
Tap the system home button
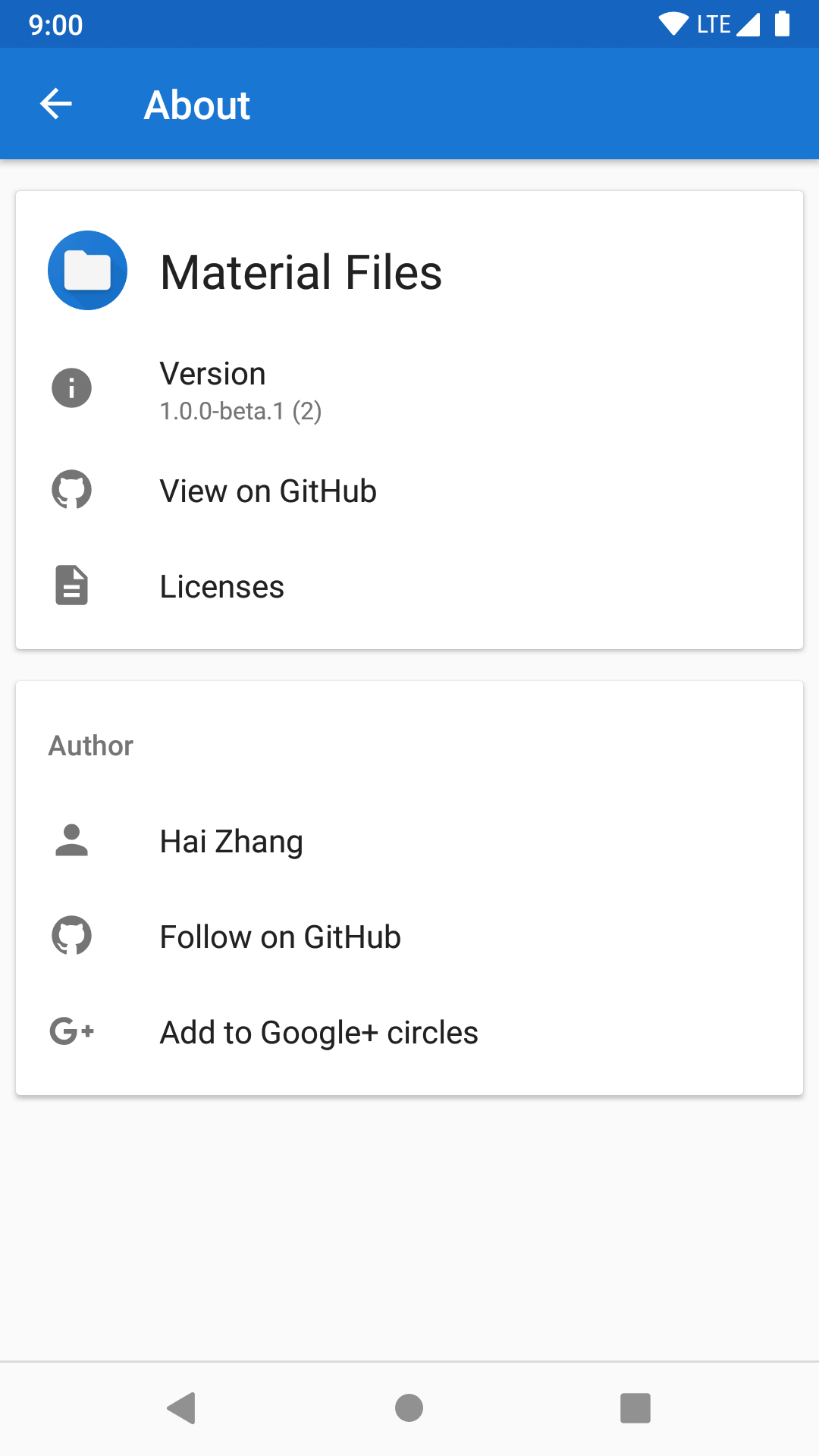409,1408
